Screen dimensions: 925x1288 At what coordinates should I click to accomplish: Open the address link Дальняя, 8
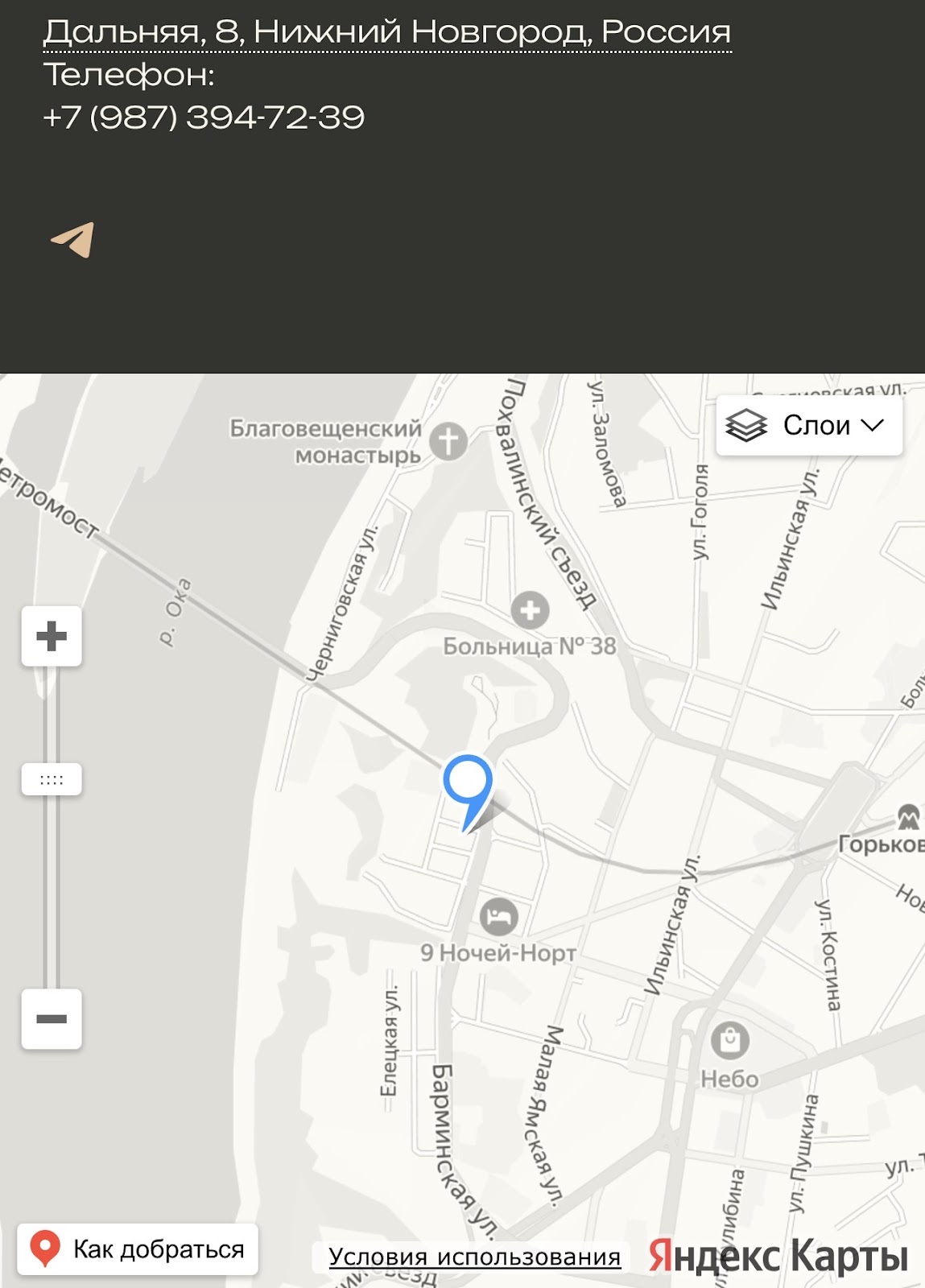386,32
